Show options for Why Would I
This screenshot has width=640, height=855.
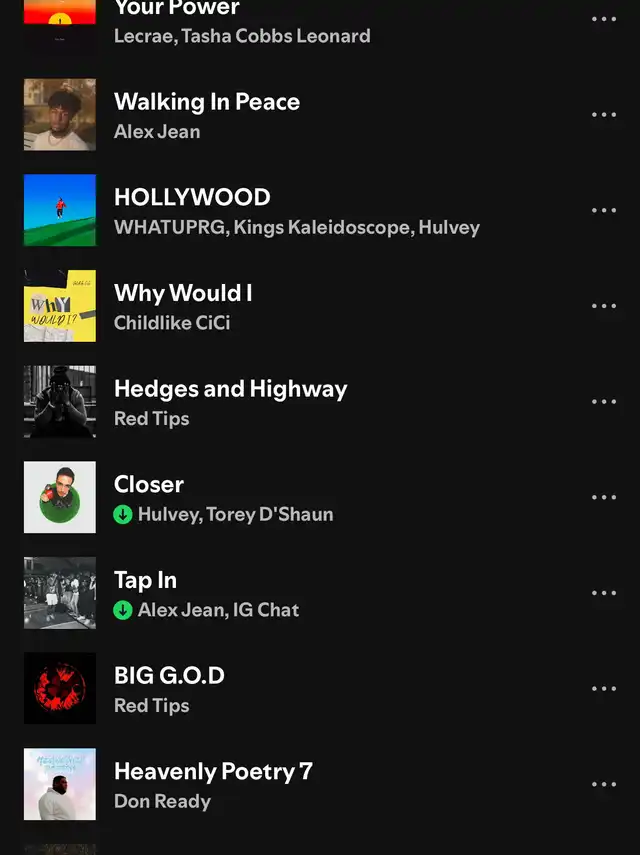pyautogui.click(x=603, y=306)
